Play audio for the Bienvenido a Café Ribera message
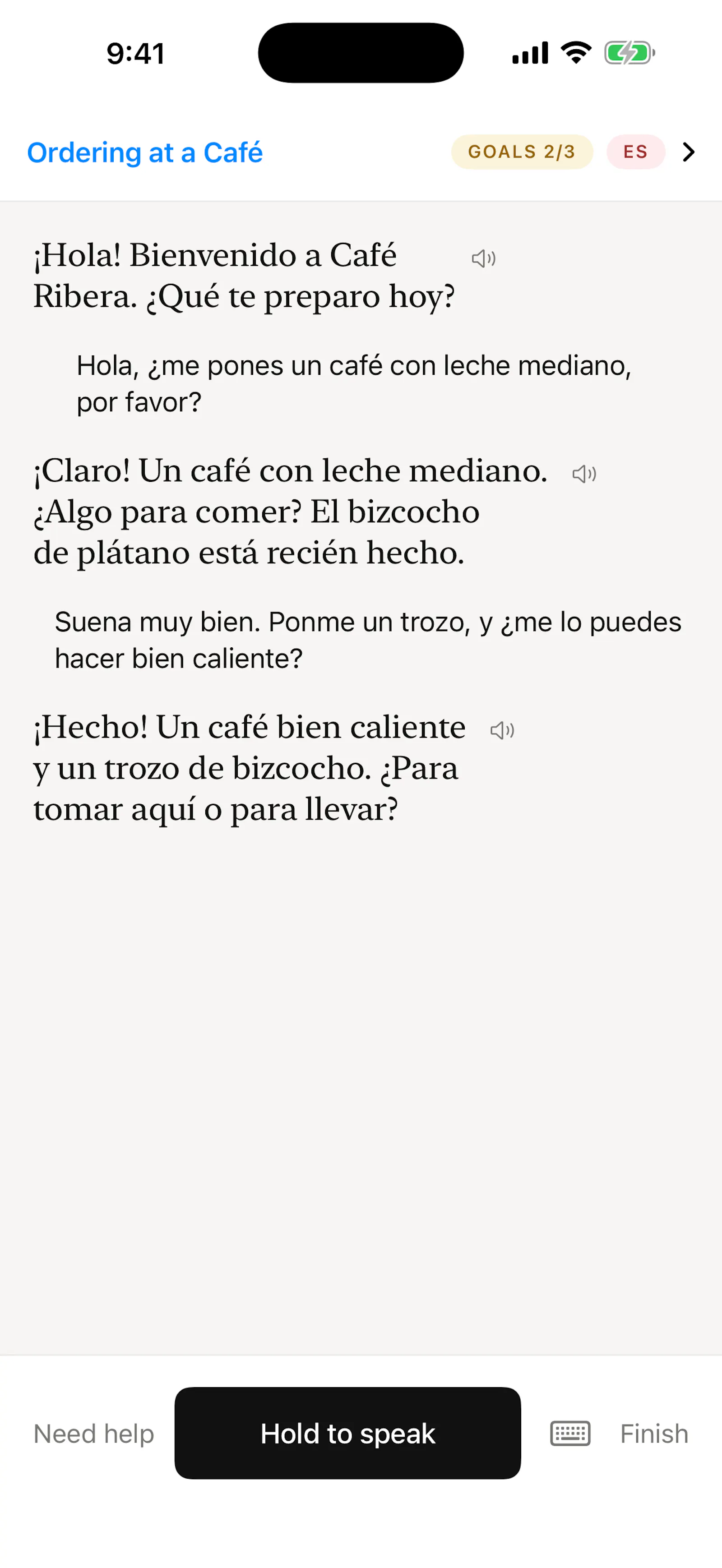 483,258
